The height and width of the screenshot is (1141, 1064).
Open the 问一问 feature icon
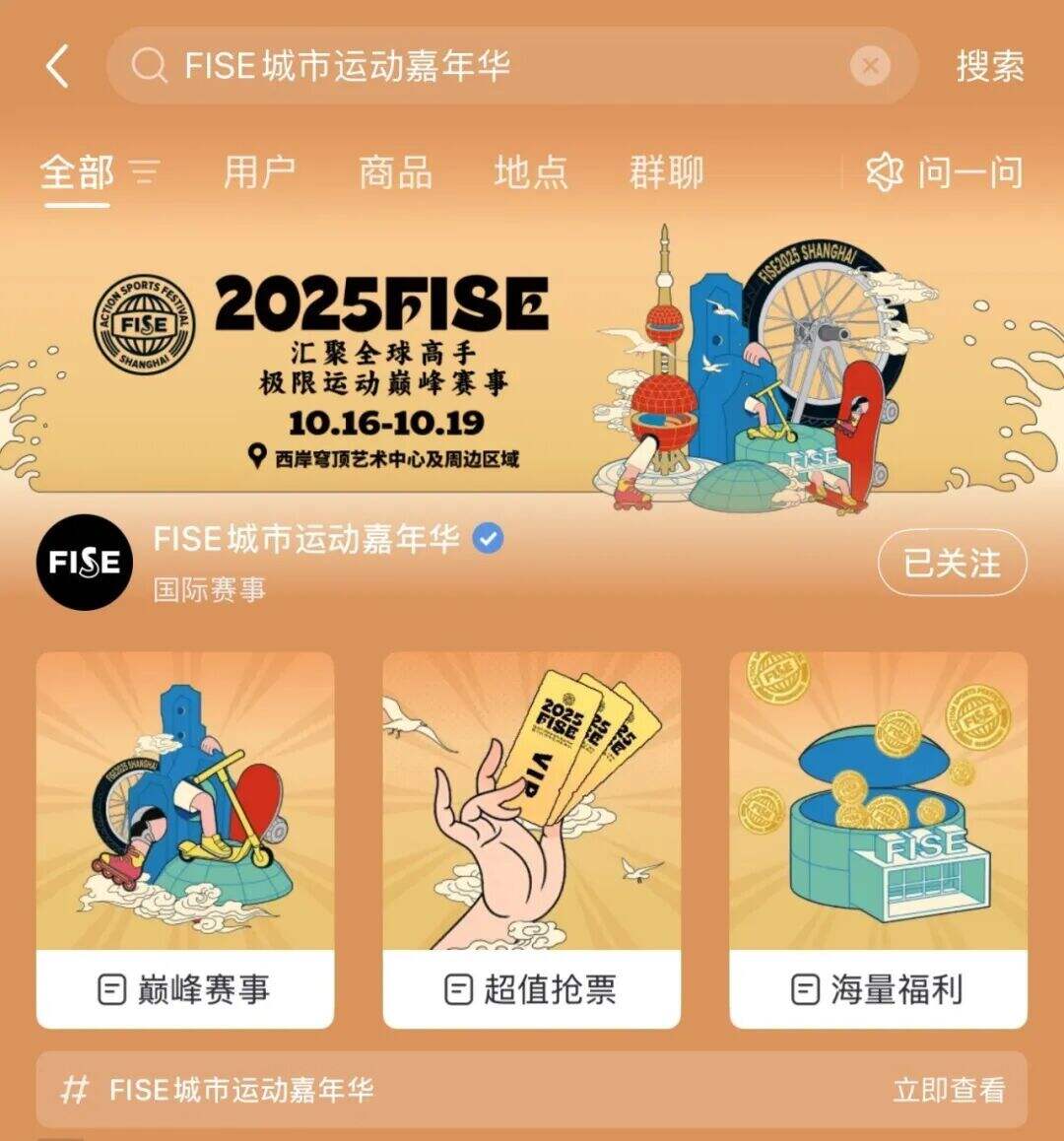[x=887, y=172]
